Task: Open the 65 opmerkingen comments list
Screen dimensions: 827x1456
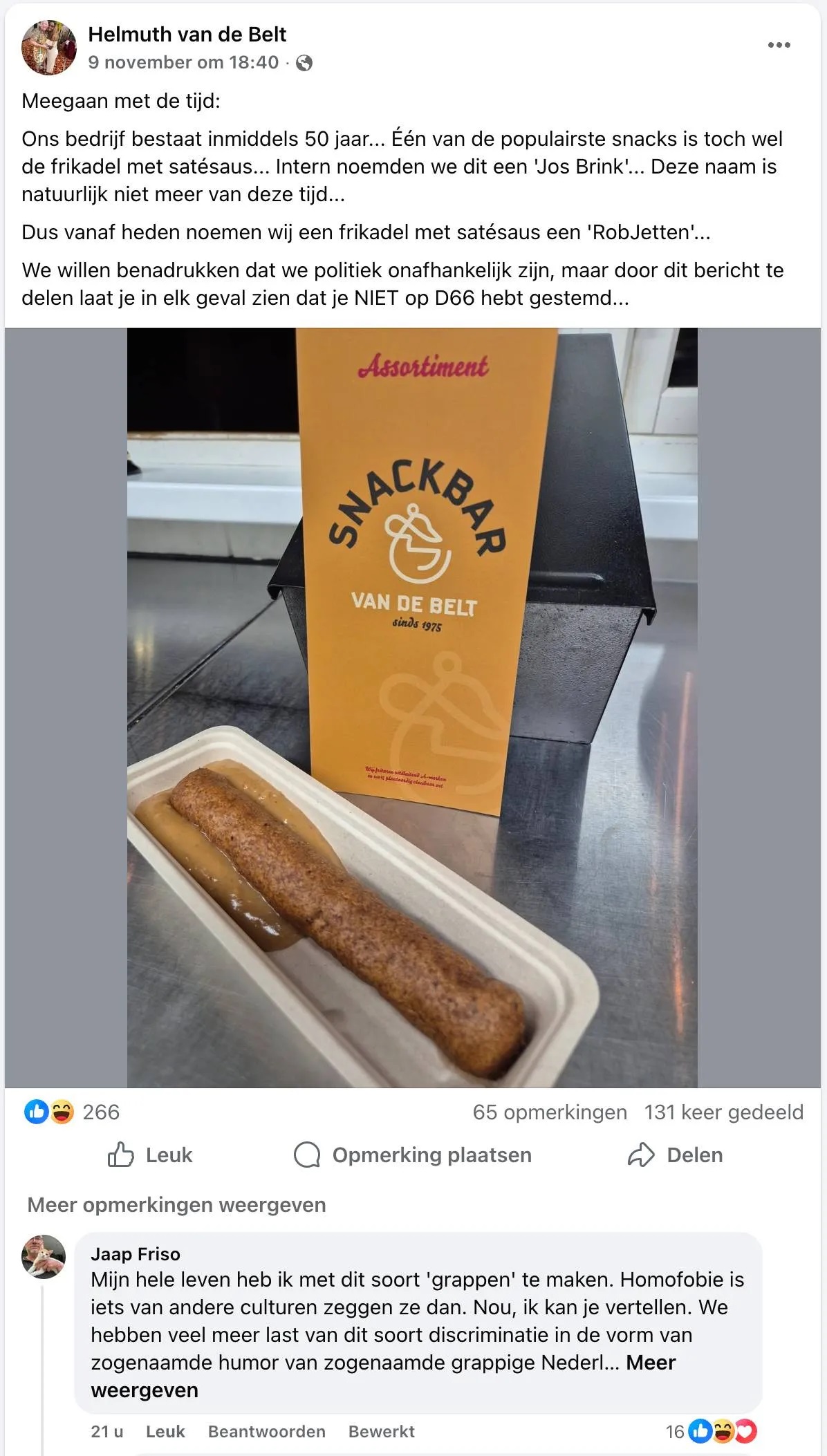Action: pos(550,1112)
